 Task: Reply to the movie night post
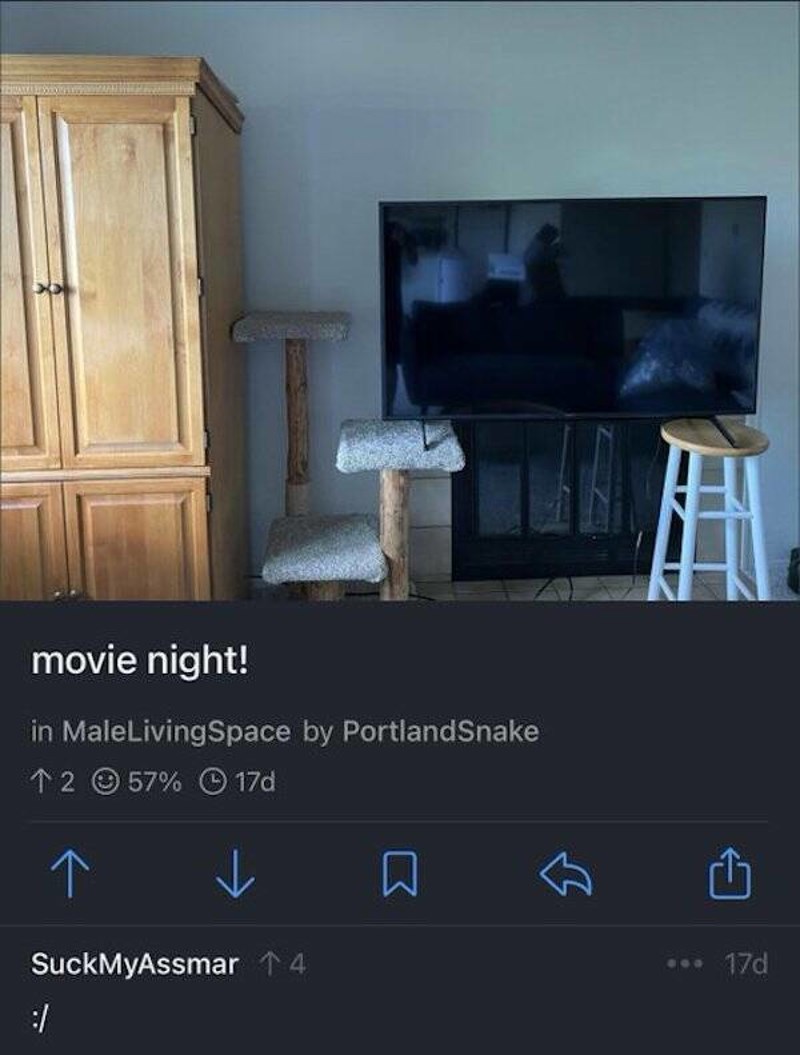[565, 875]
